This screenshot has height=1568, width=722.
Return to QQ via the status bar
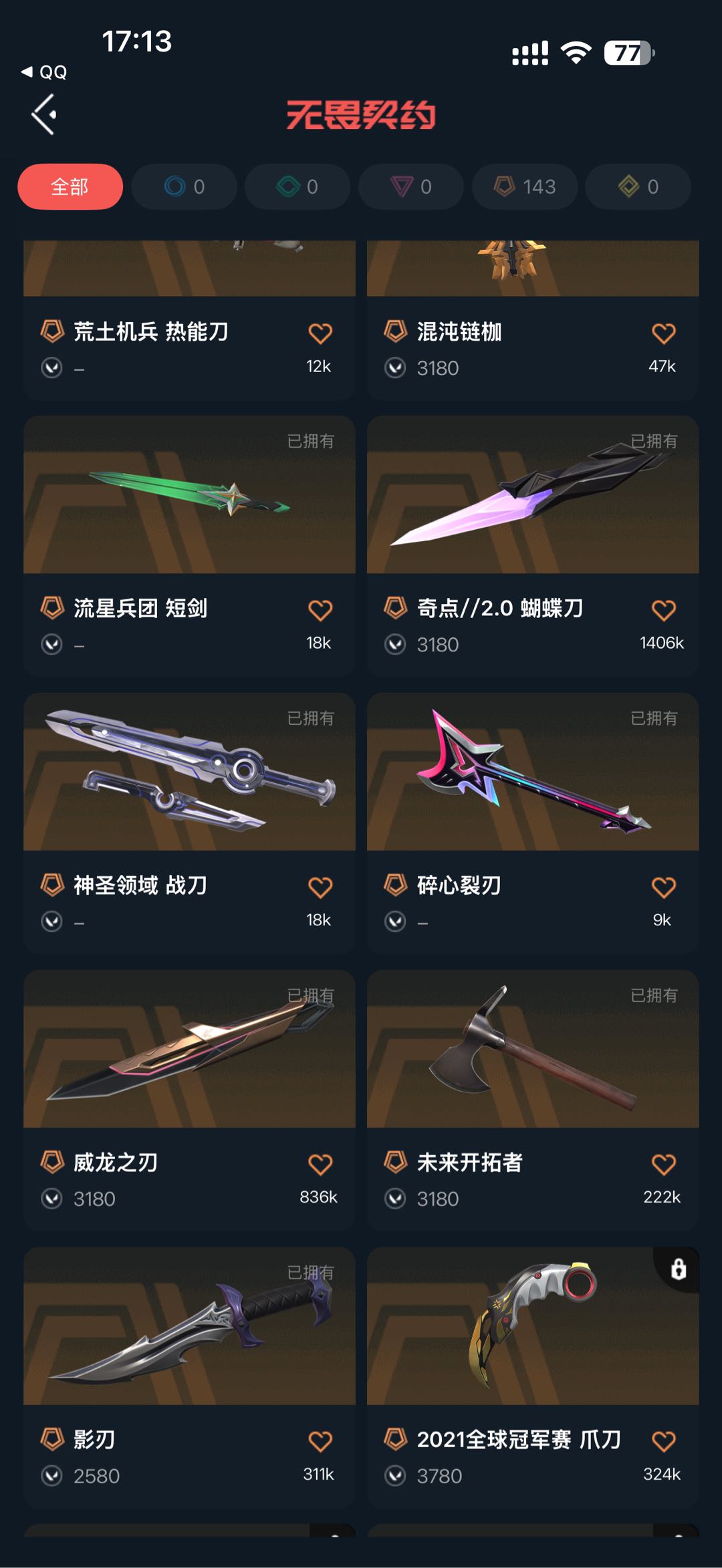[x=44, y=72]
